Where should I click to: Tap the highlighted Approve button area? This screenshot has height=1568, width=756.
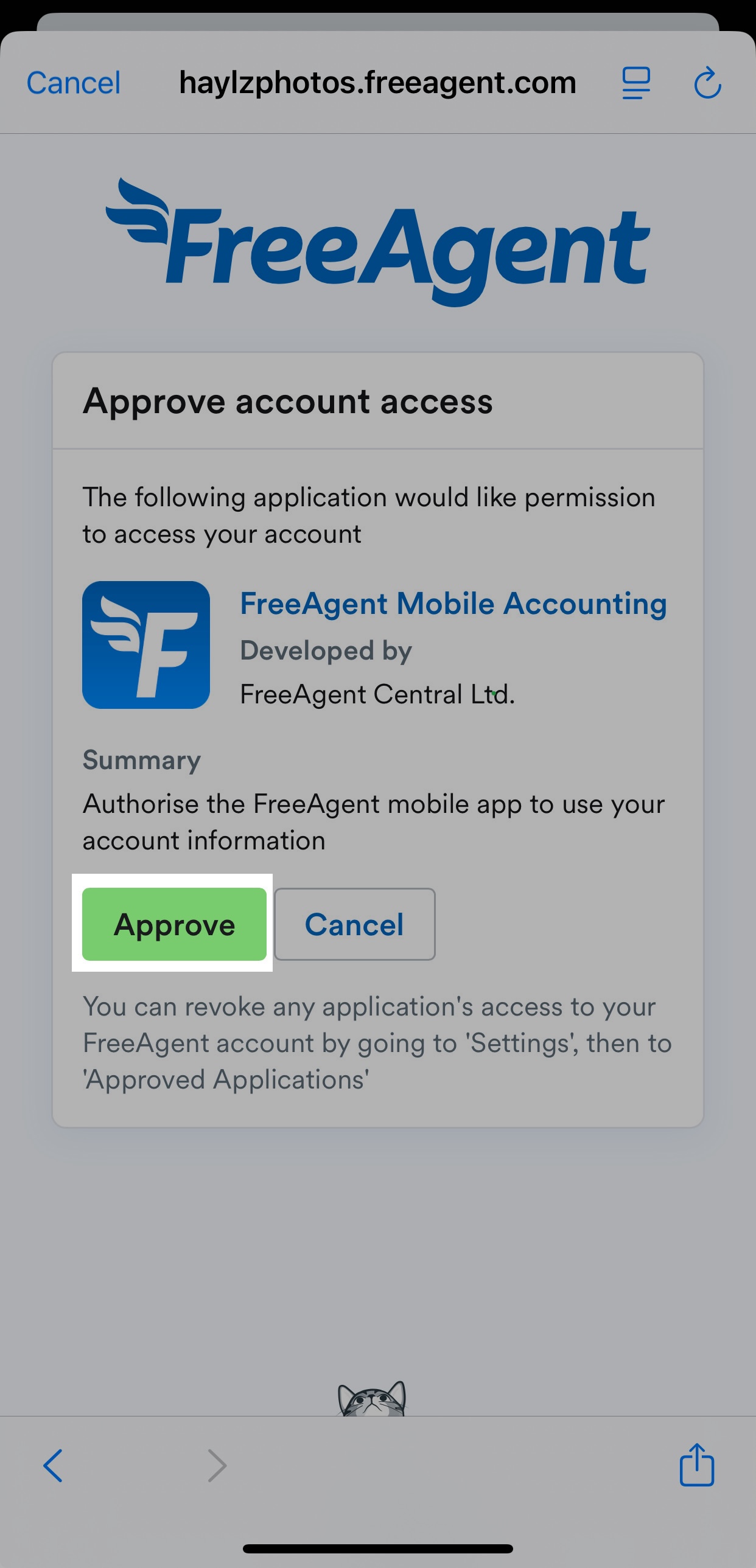pos(174,924)
